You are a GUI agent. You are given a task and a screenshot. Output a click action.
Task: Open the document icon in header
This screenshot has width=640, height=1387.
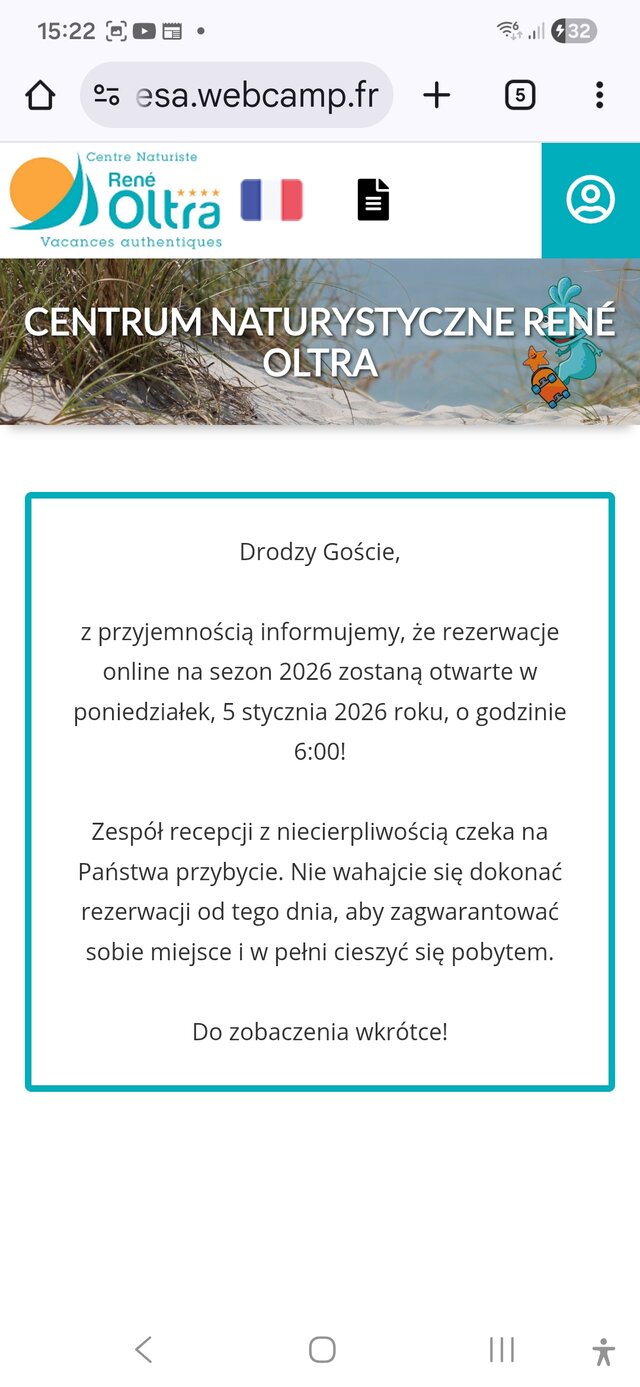[373, 200]
